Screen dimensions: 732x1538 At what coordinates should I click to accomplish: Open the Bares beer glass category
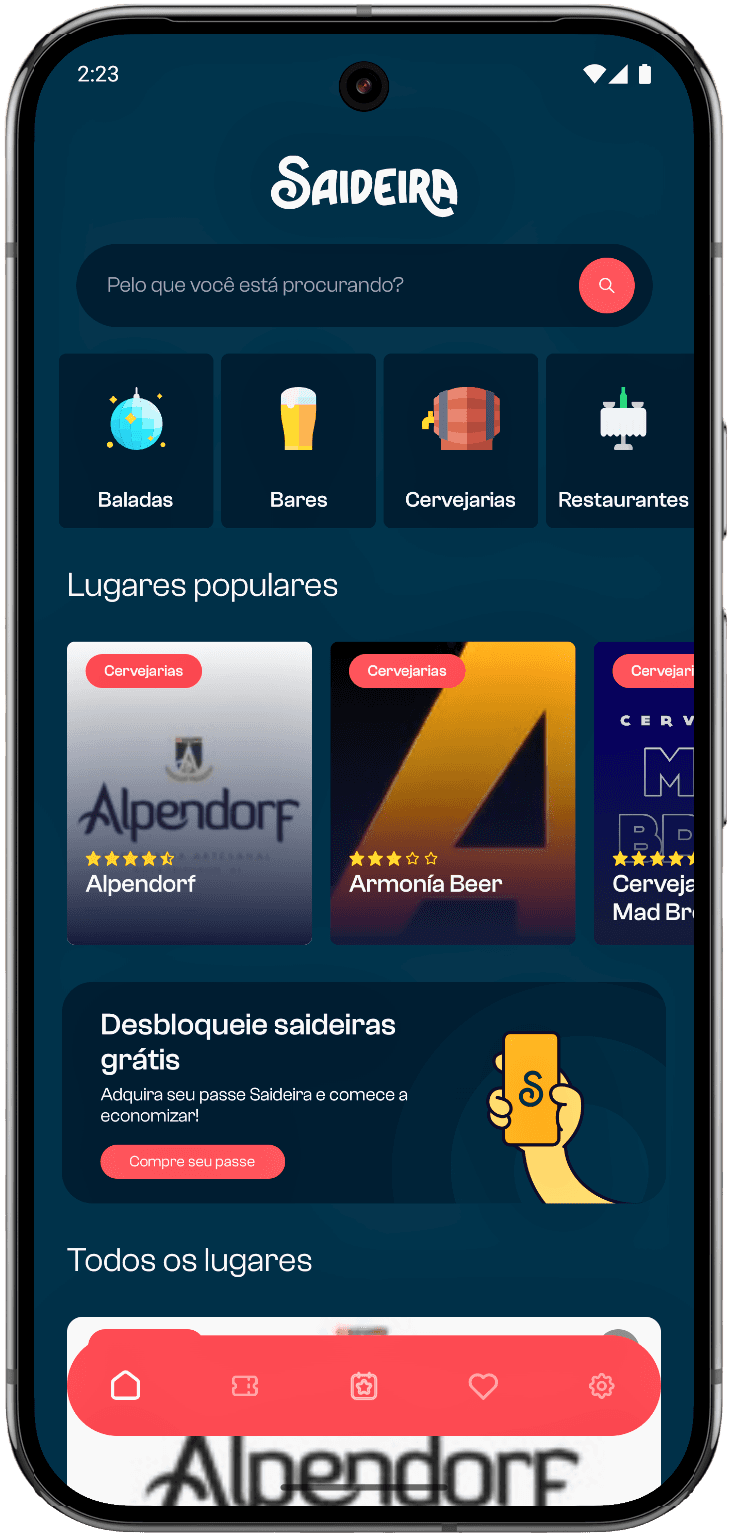297,418
